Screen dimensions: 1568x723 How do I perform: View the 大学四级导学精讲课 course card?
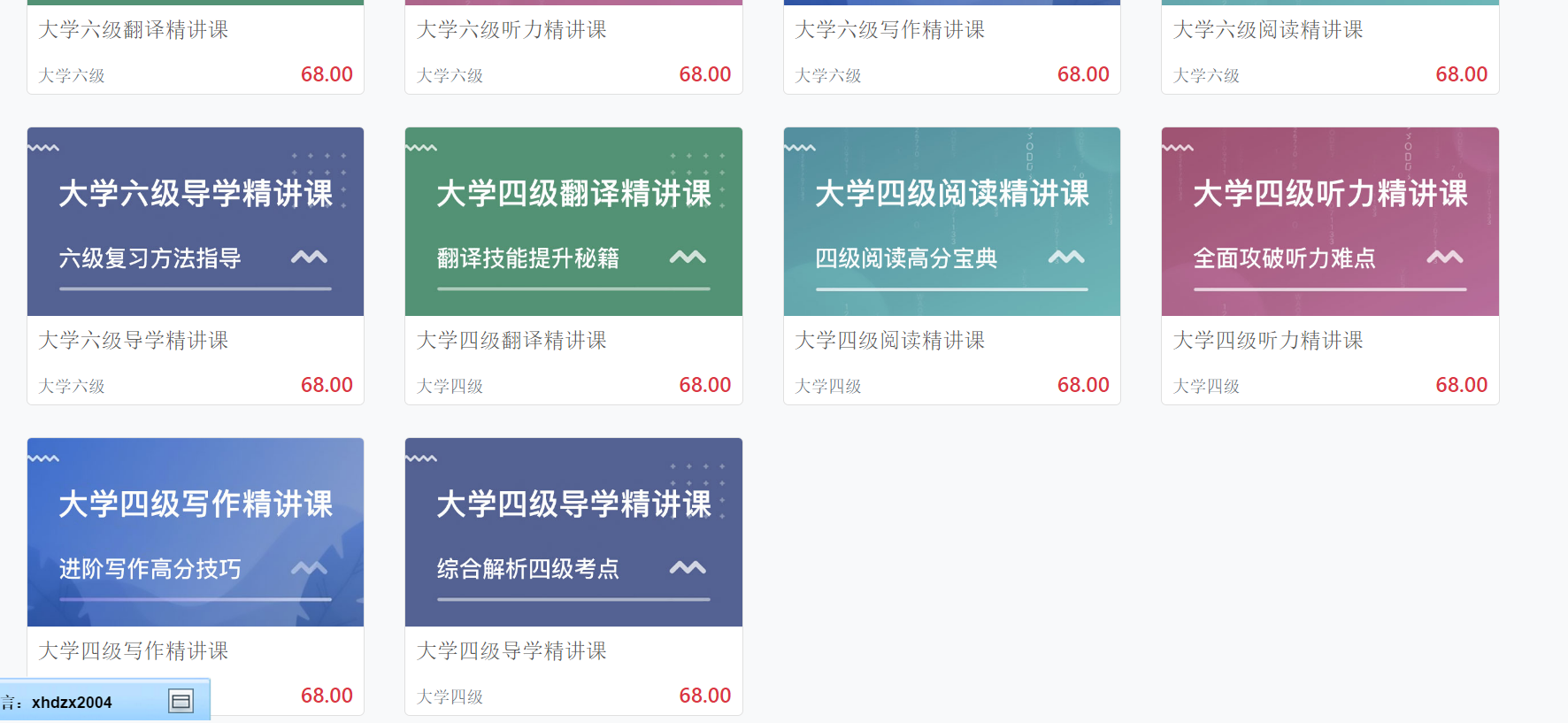[x=573, y=533]
